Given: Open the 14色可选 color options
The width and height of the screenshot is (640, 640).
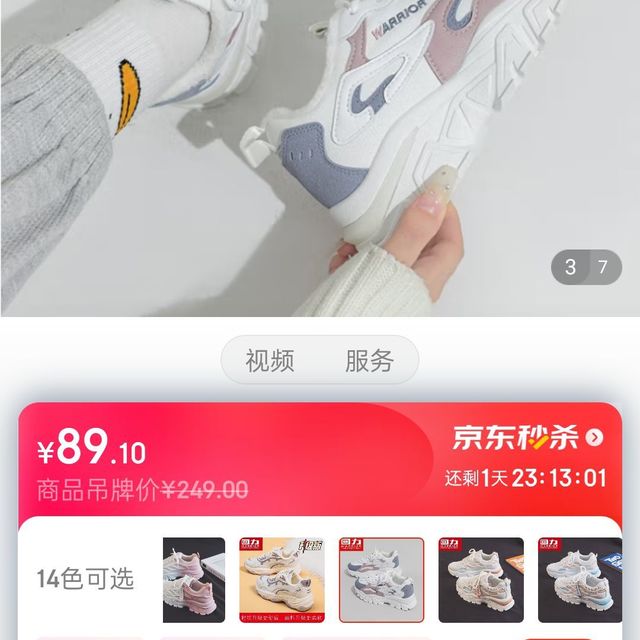Looking at the screenshot, I should point(85,579).
